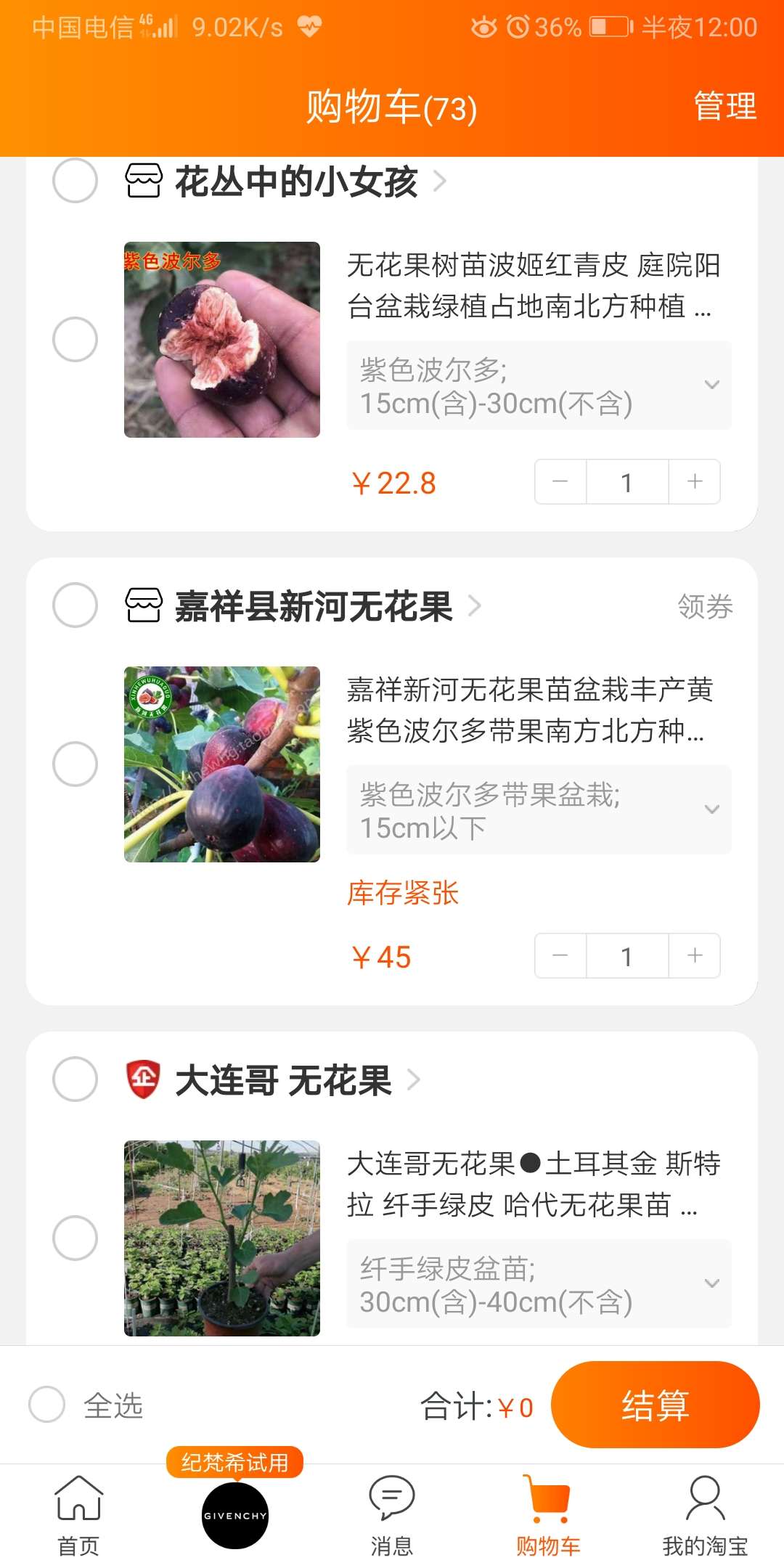Screen dimensions: 784x1568
Task: Increase quantity of the ¥45 item
Action: pyautogui.click(x=695, y=955)
